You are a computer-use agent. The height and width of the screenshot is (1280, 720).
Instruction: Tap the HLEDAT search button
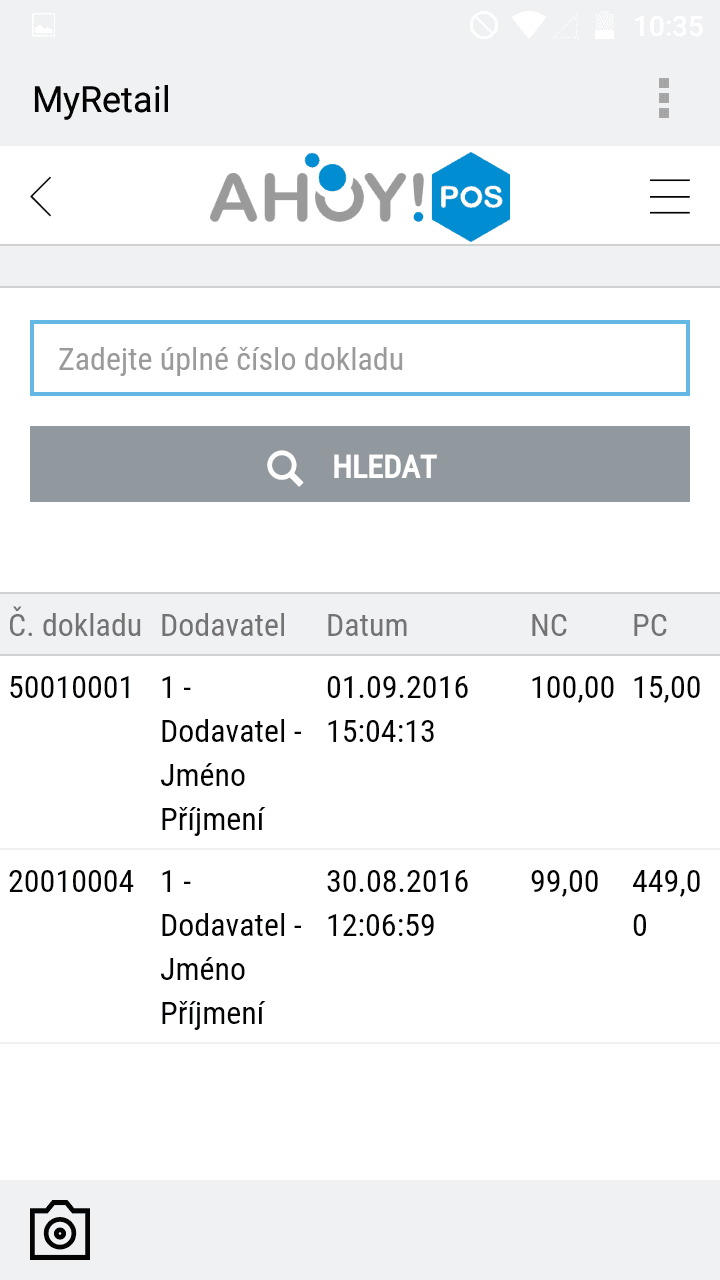tap(360, 464)
